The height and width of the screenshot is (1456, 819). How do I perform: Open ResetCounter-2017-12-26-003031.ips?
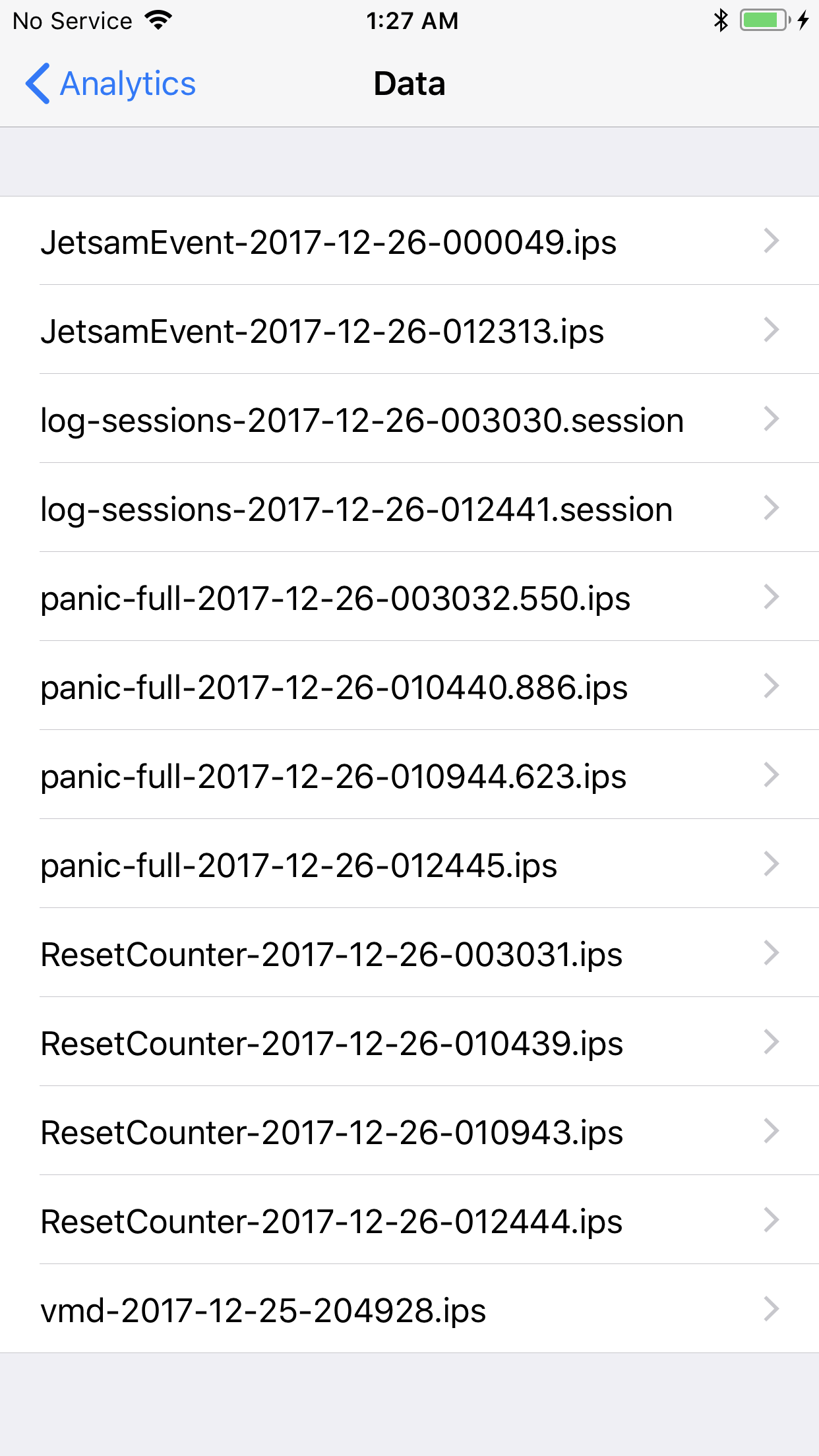[409, 953]
